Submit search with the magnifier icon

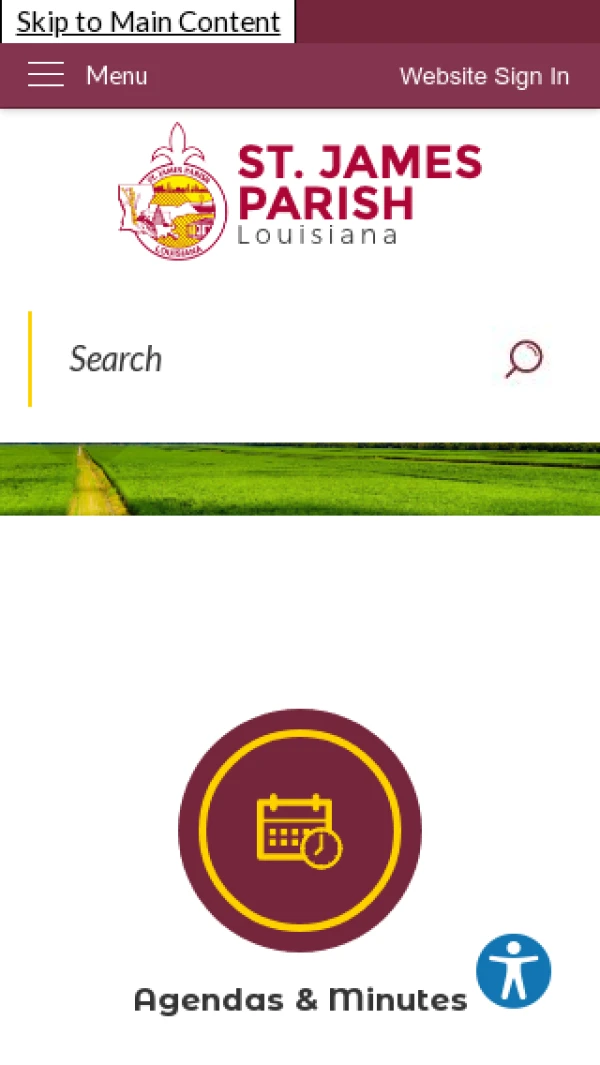(523, 359)
